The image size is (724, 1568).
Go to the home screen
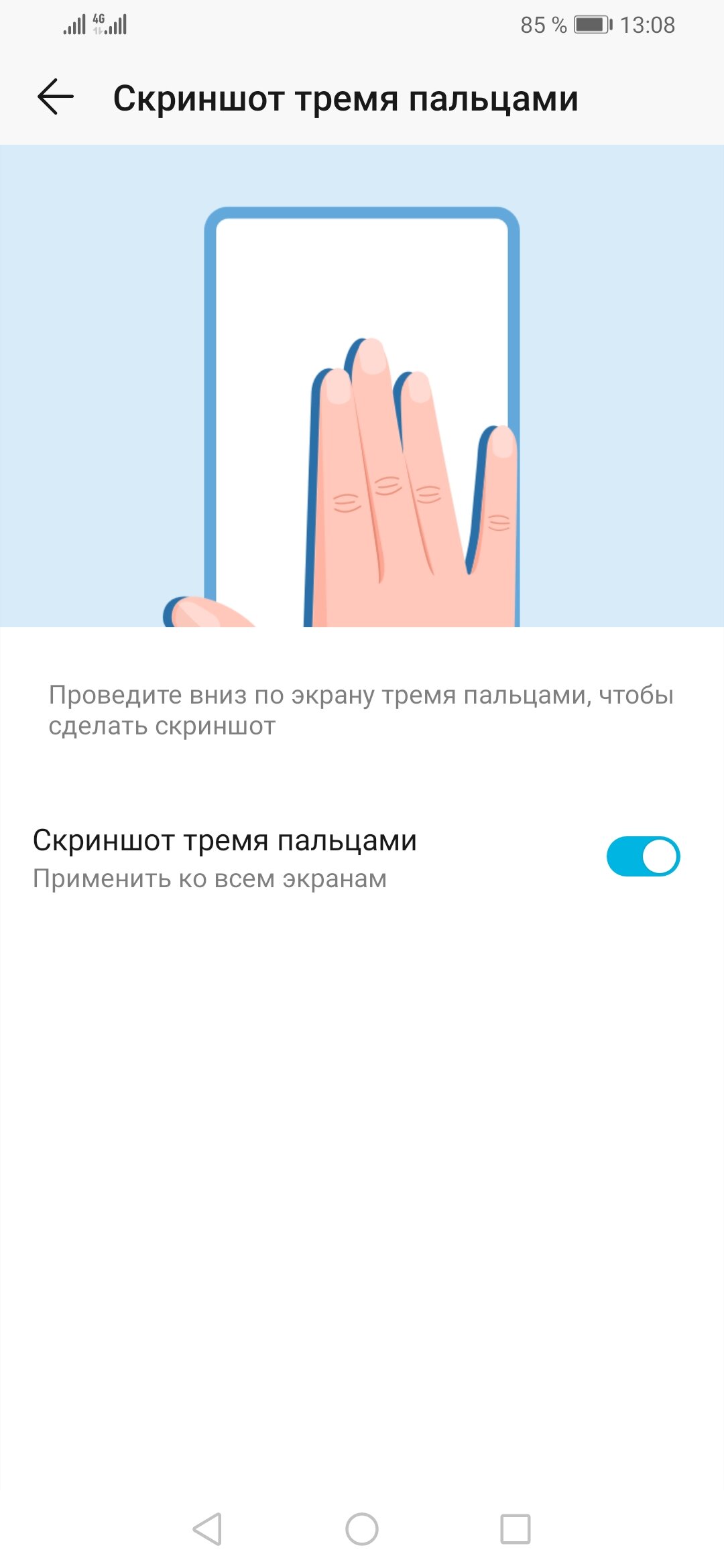click(362, 1529)
